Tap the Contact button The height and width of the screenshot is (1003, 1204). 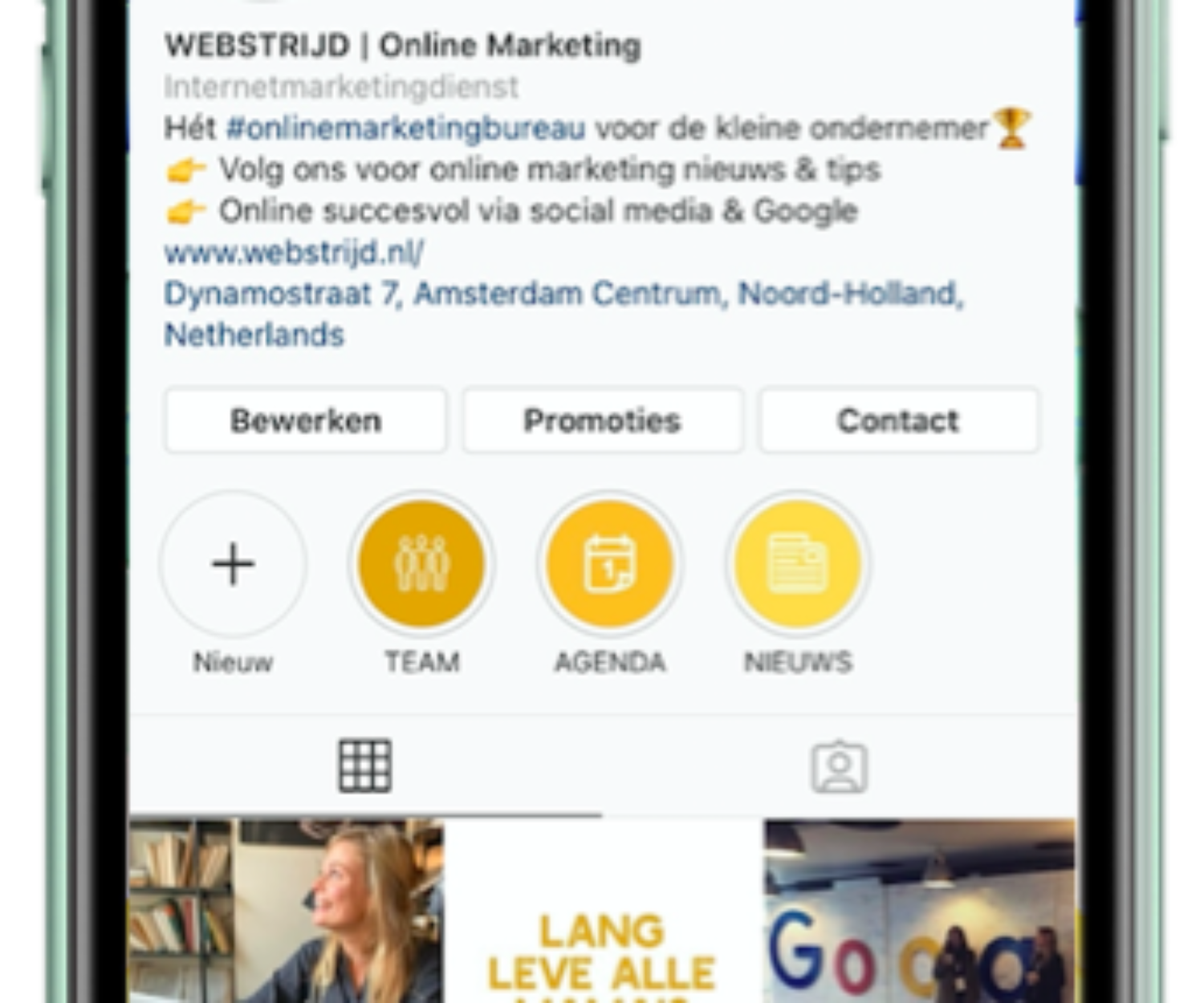pyautogui.click(x=898, y=420)
